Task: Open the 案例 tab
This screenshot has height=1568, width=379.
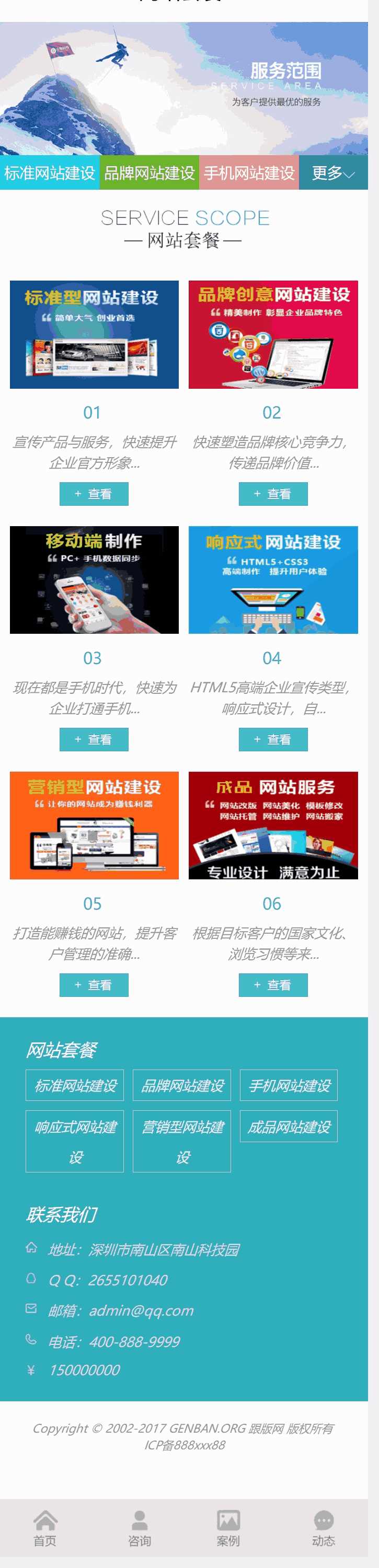Action: click(228, 1528)
